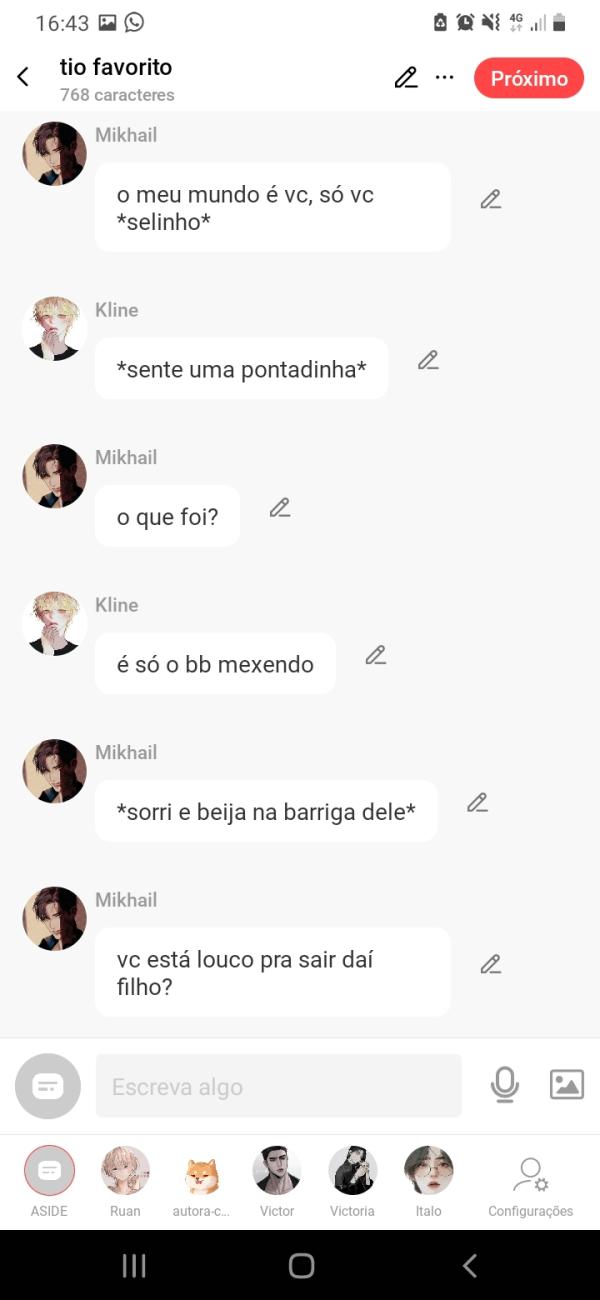Image resolution: width=600 pixels, height=1300 pixels.
Task: Choose the autora-c... character
Action: pyautogui.click(x=201, y=1171)
